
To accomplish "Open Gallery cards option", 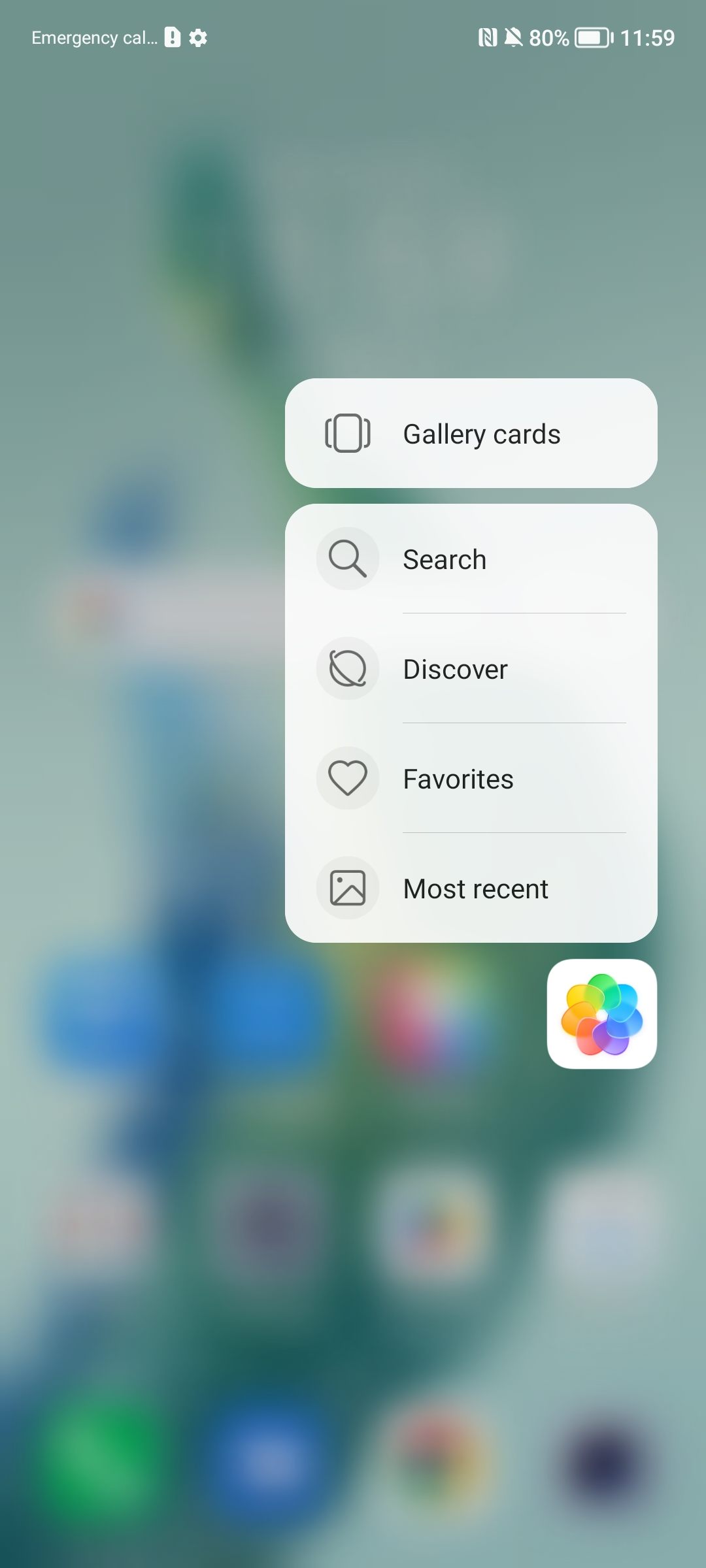I will 471,433.
